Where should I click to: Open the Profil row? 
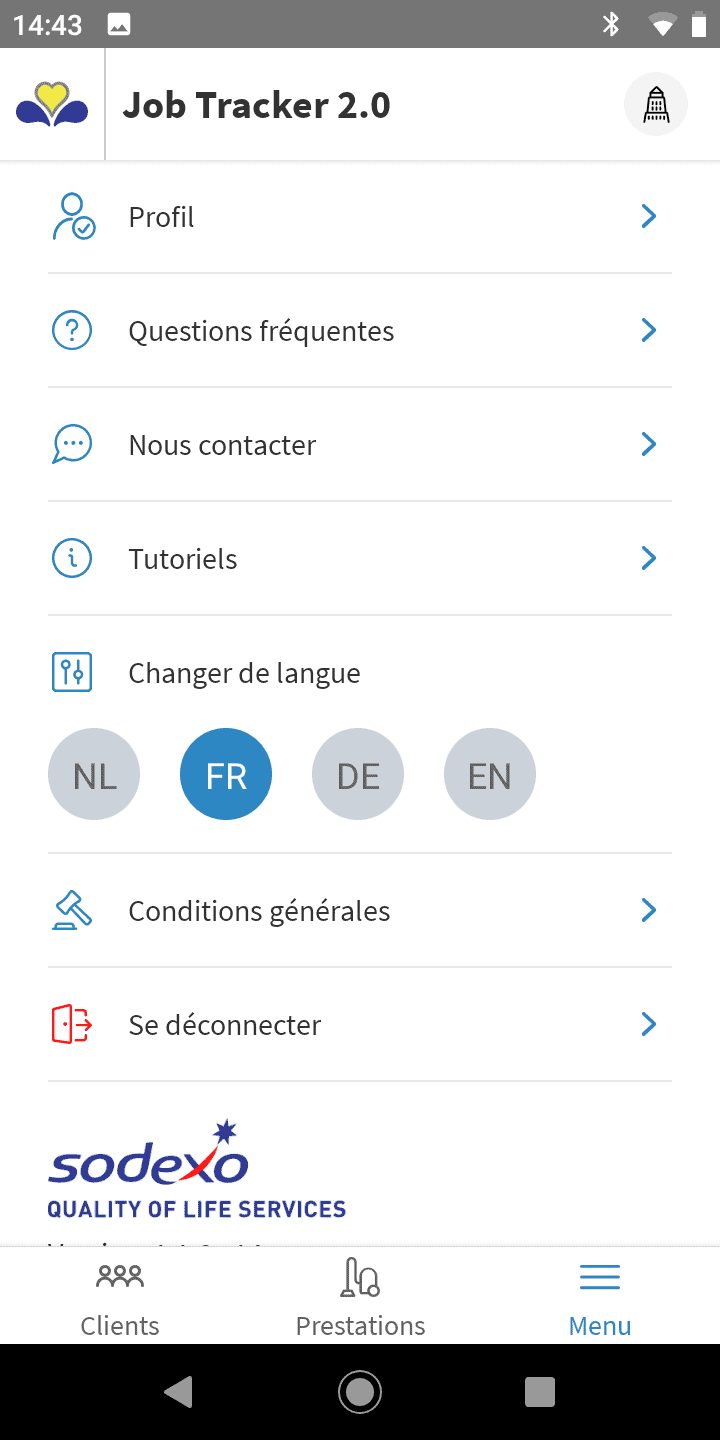[360, 217]
